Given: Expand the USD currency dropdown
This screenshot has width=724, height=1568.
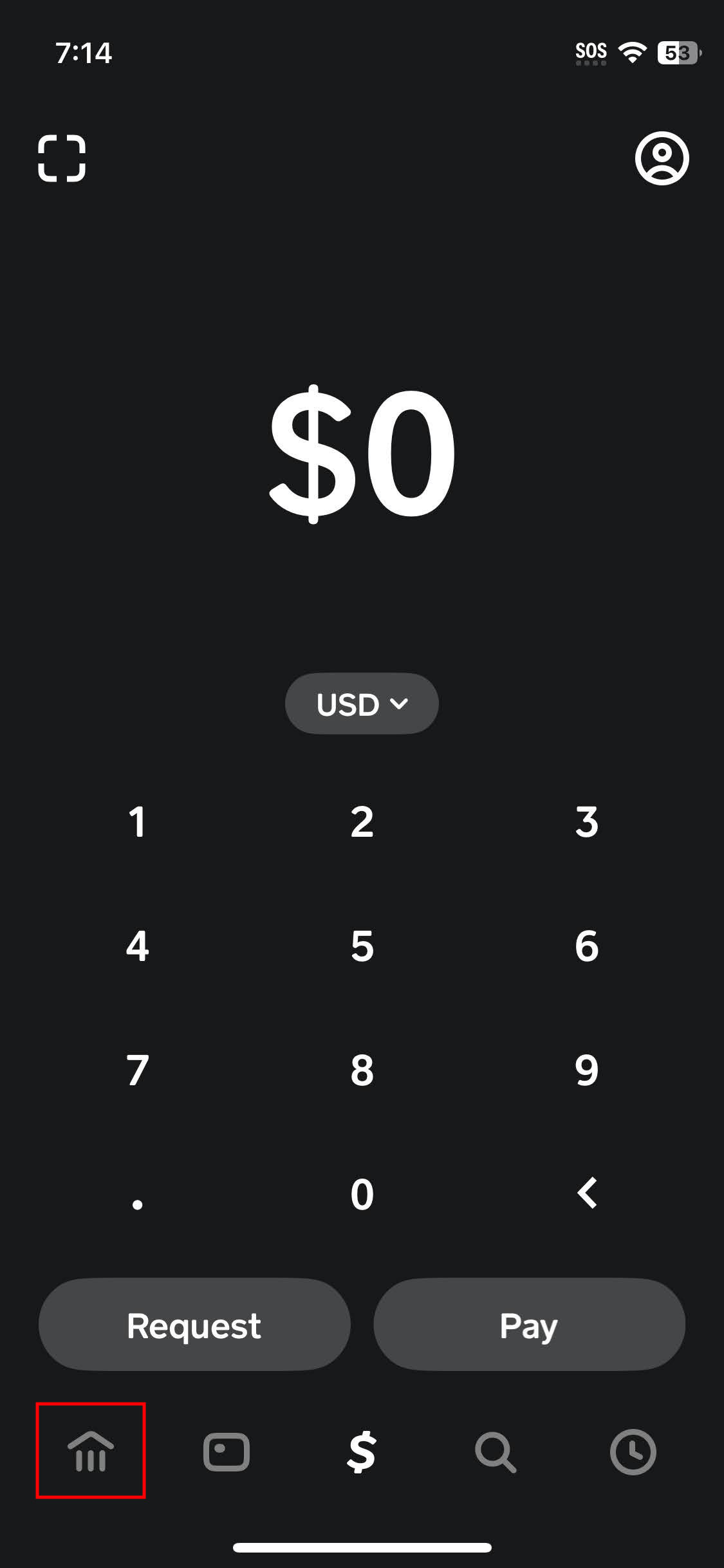Looking at the screenshot, I should click(362, 704).
